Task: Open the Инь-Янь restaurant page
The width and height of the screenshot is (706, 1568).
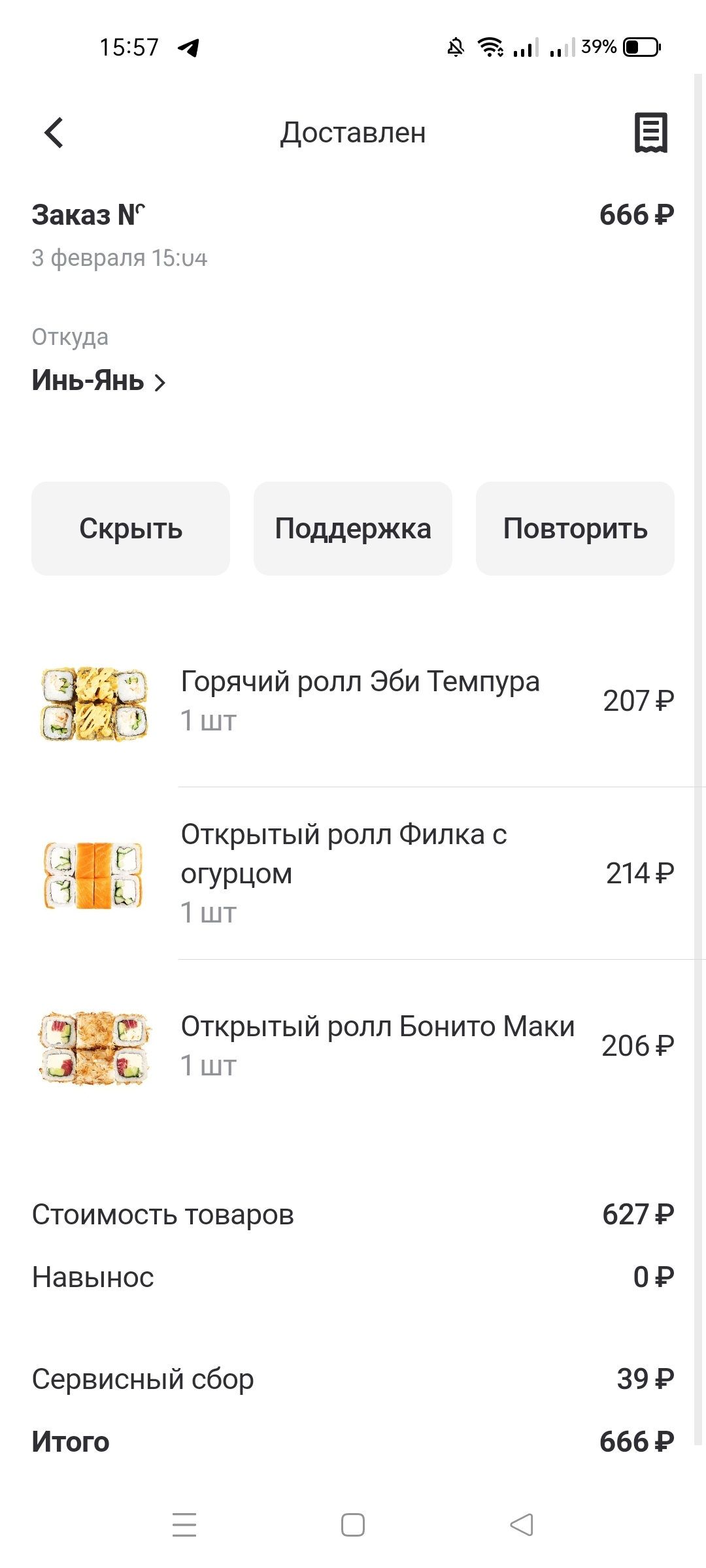Action: [x=99, y=381]
